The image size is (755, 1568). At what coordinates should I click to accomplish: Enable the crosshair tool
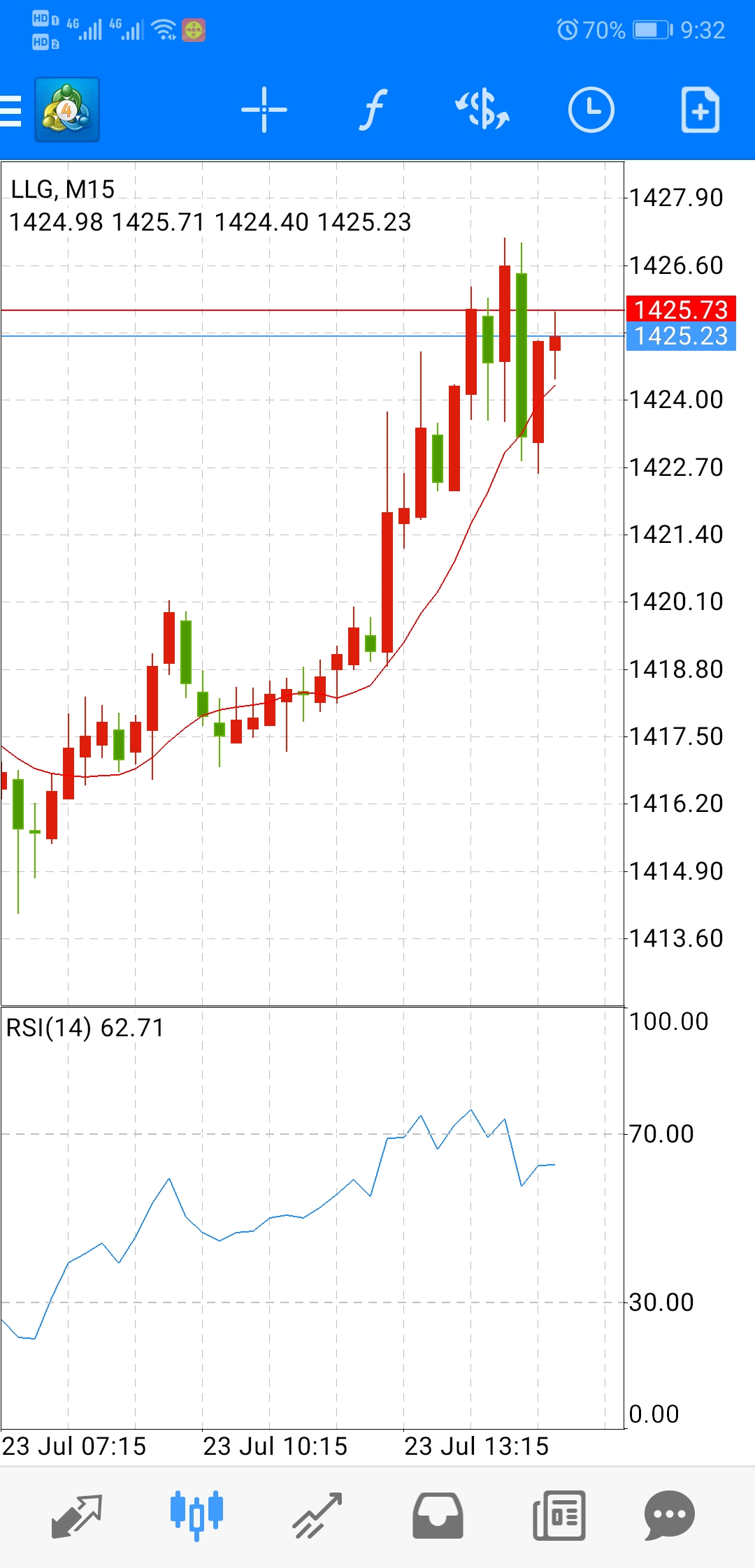coord(264,110)
